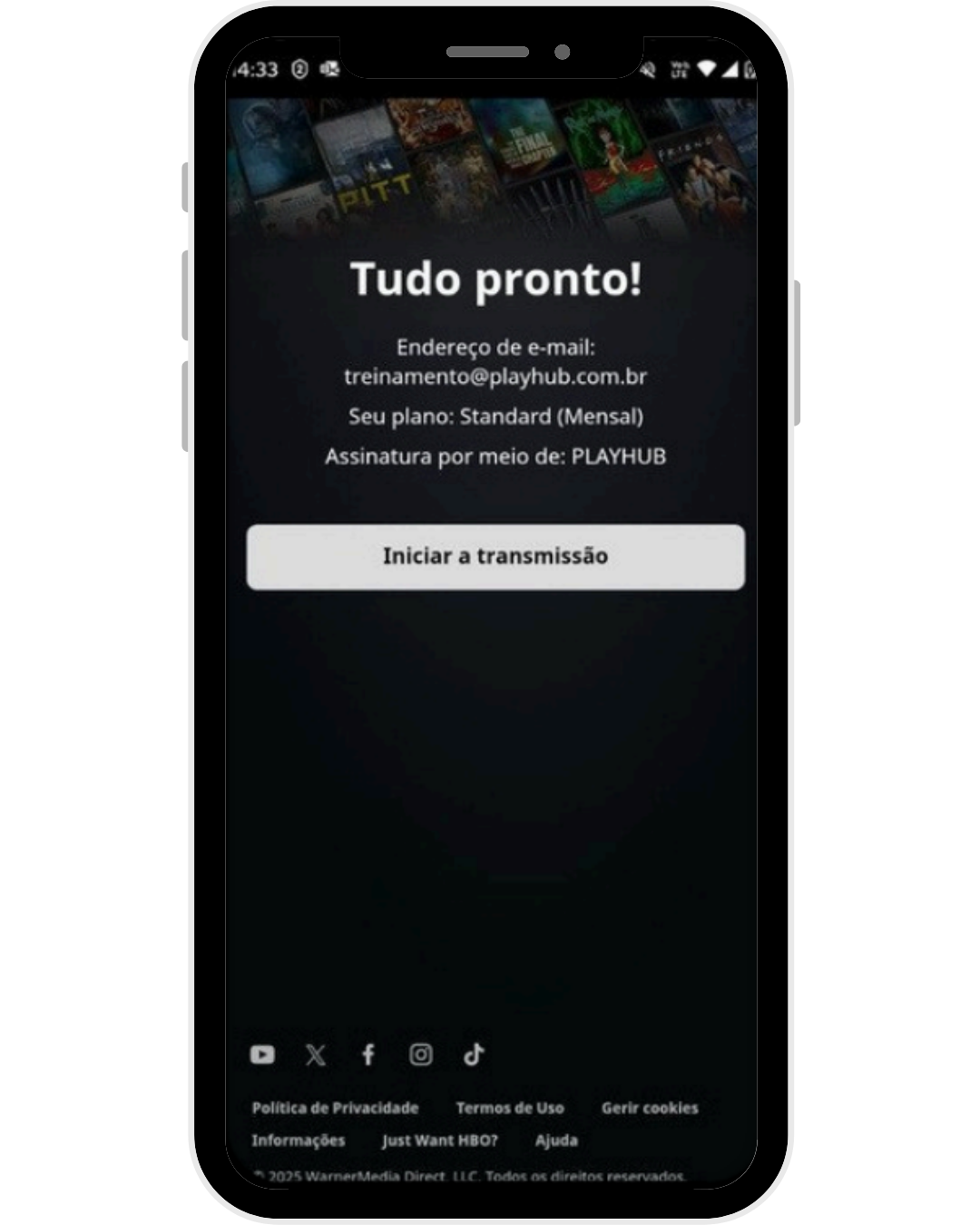Open Política de Privacidade link
The height and width of the screenshot is (1225, 980).
pos(335,1108)
